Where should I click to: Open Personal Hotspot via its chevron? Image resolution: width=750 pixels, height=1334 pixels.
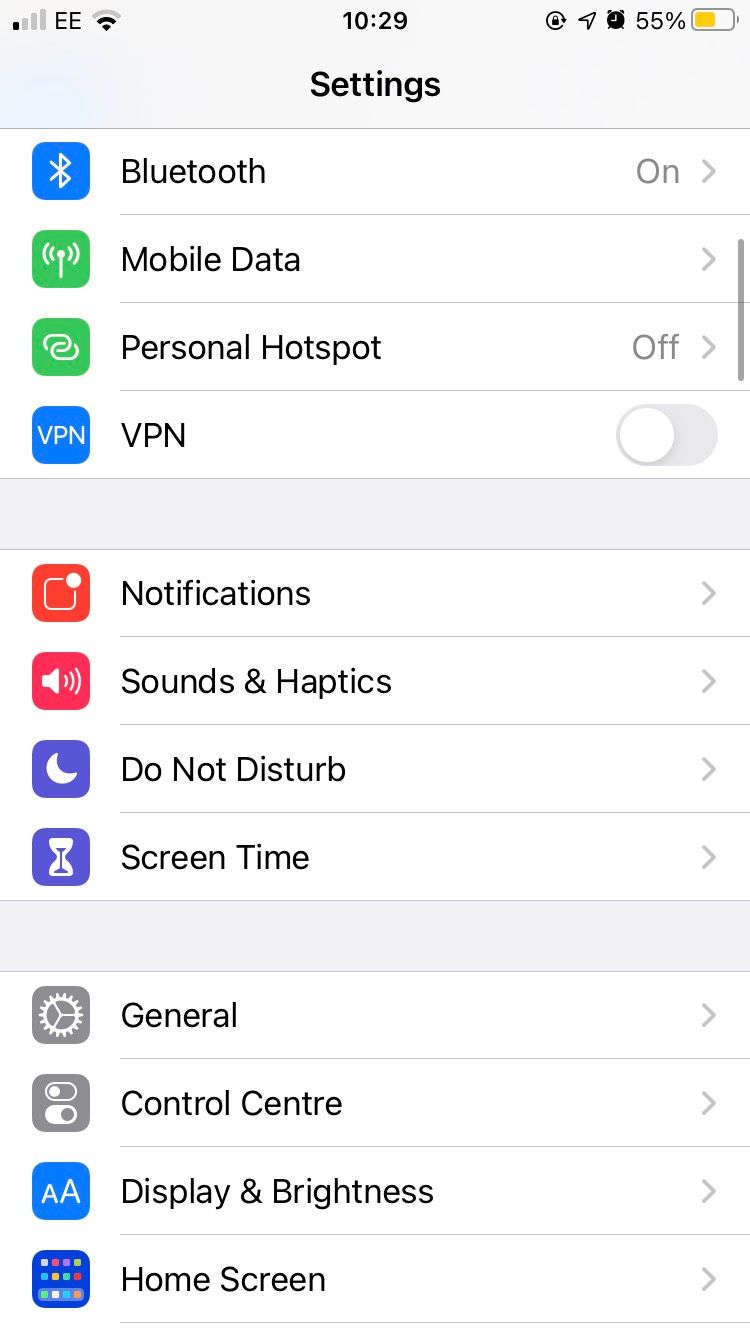click(x=709, y=347)
